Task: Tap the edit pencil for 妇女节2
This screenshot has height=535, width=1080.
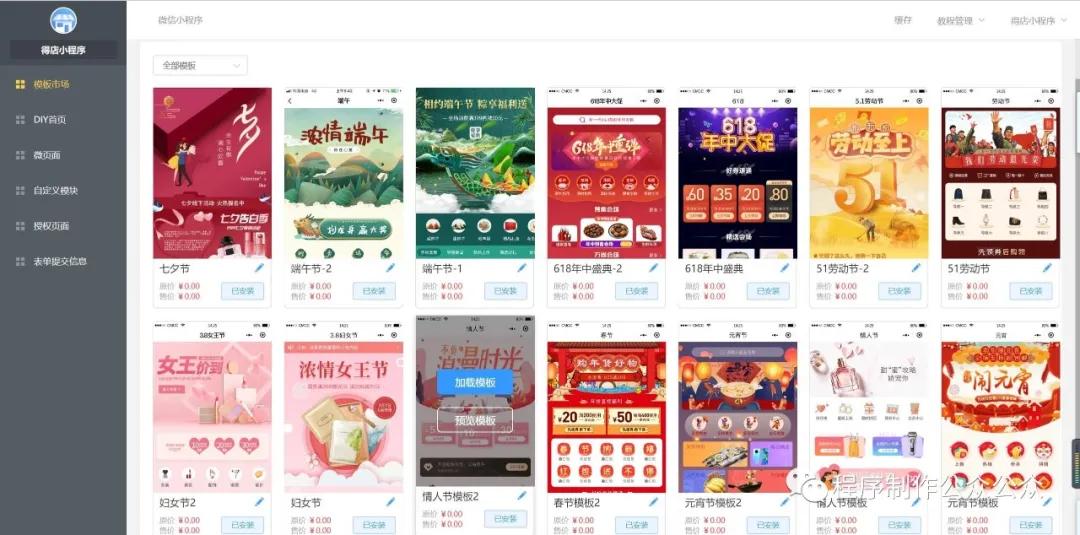Action: point(259,502)
